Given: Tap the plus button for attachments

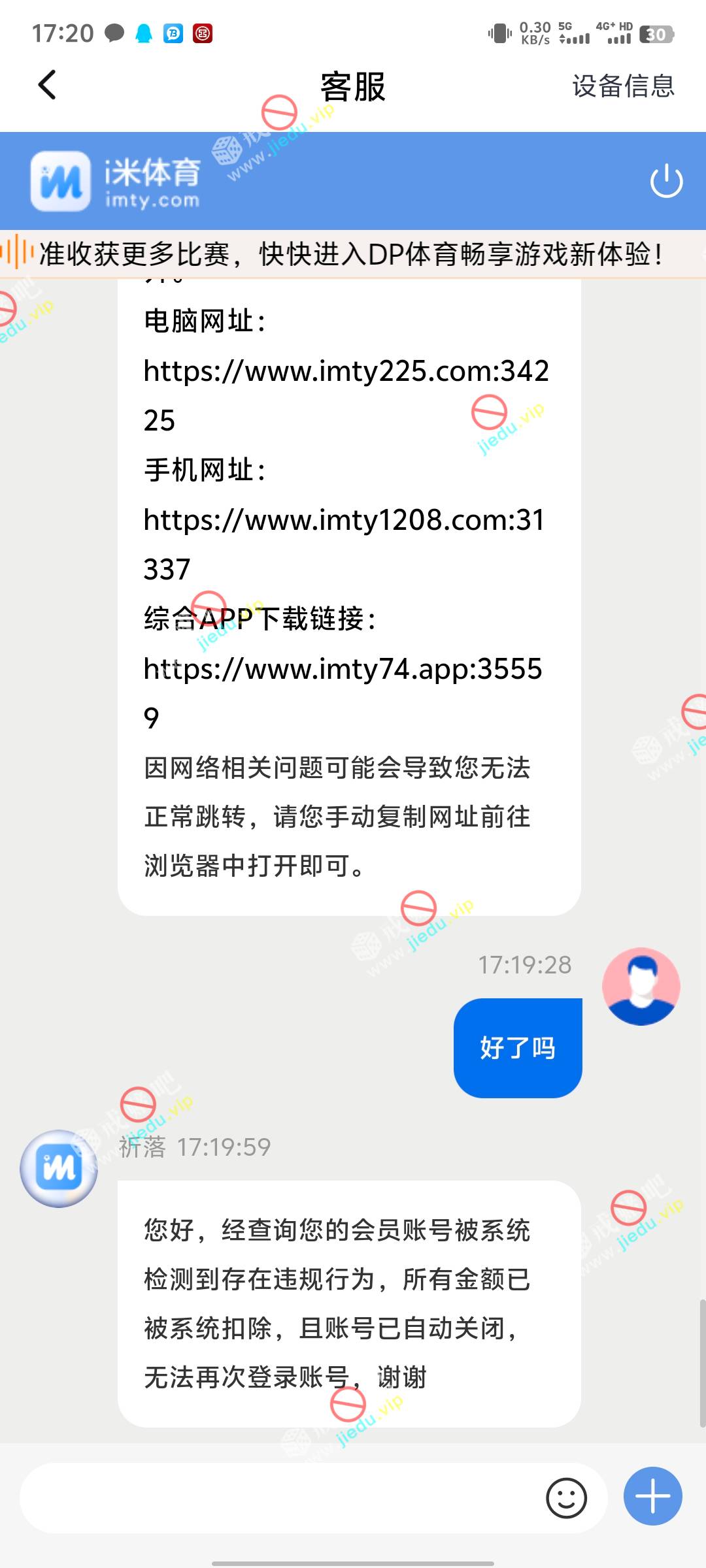Looking at the screenshot, I should tap(652, 1496).
